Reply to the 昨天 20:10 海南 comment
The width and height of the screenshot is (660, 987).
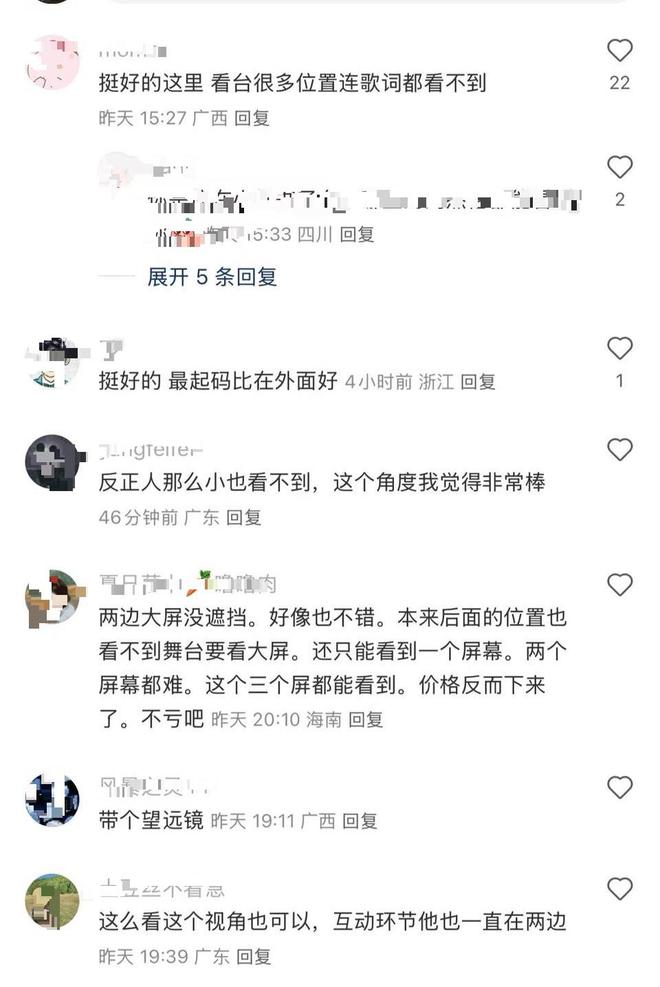click(x=366, y=719)
